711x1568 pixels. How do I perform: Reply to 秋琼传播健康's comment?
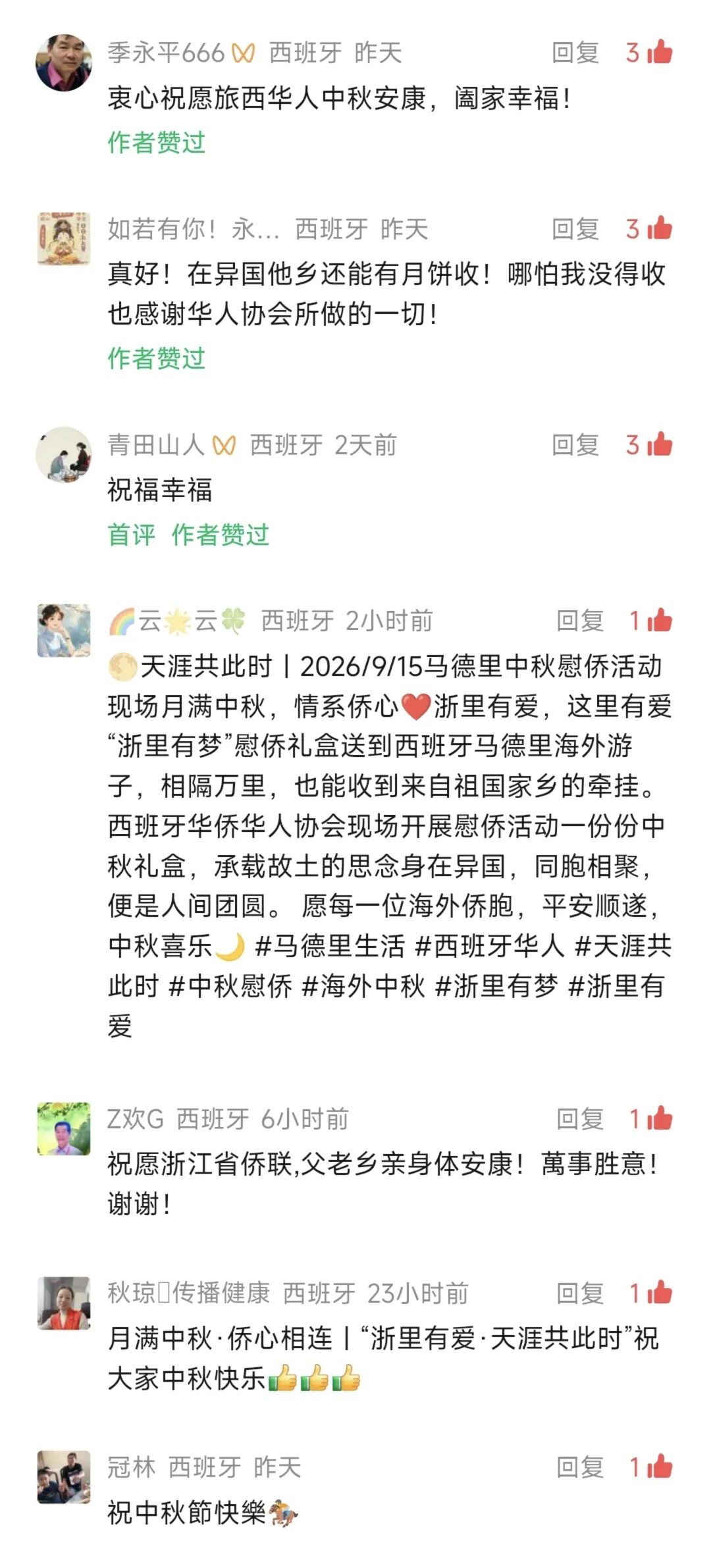(x=580, y=1294)
